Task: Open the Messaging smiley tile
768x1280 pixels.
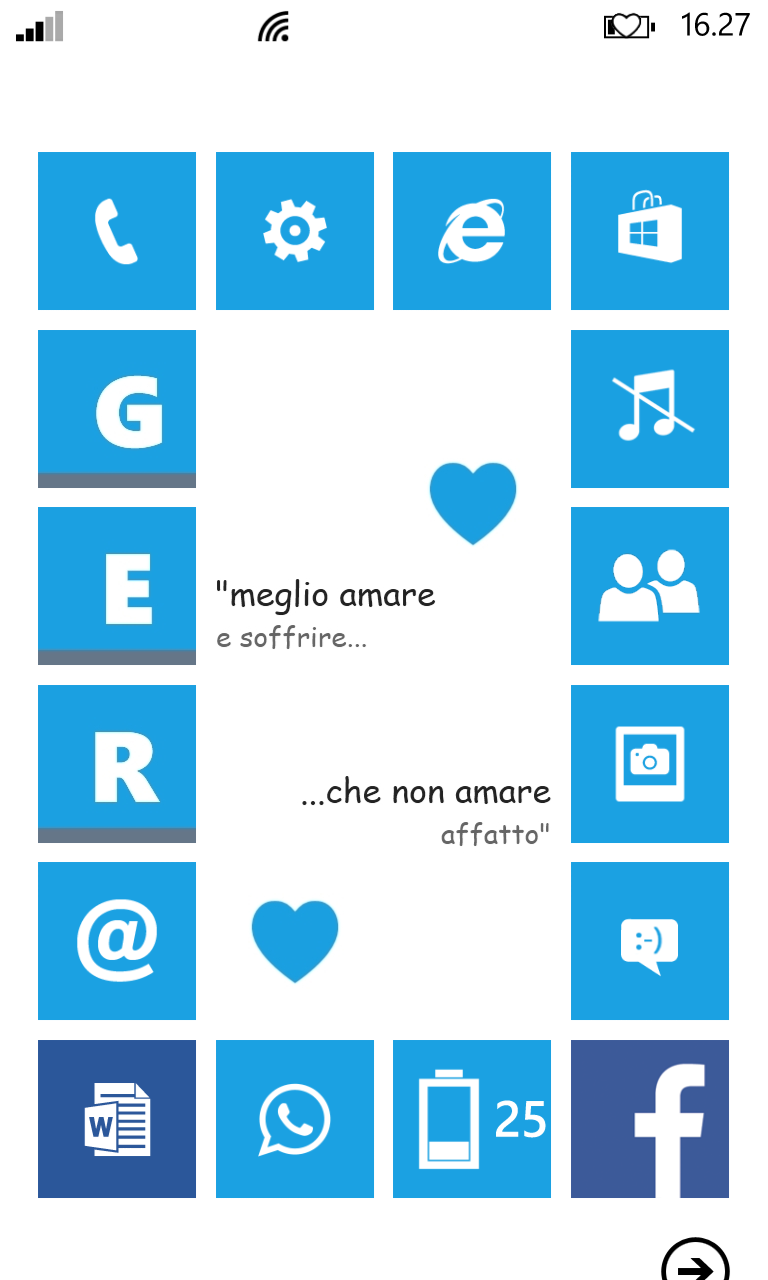Action: (649, 940)
